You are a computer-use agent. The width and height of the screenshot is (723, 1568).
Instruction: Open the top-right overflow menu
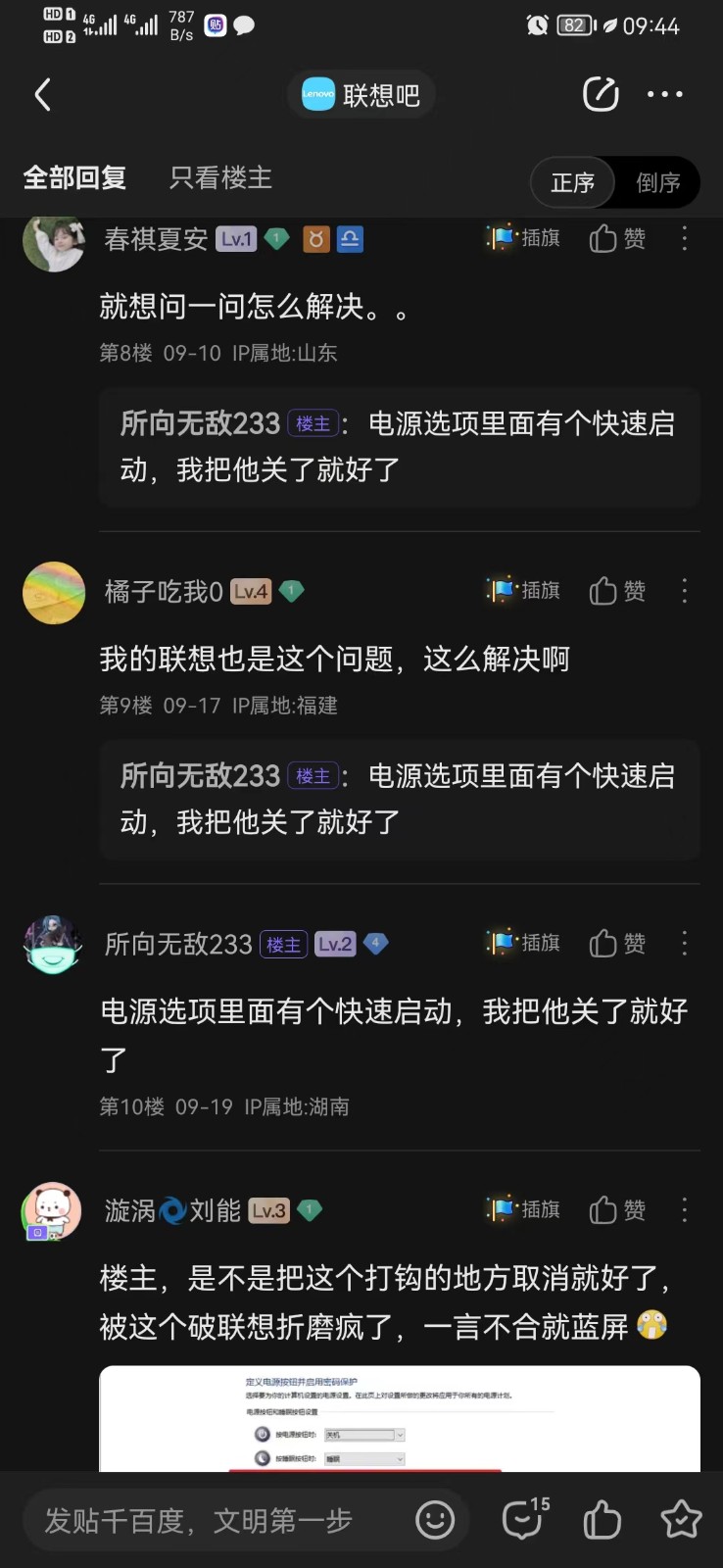coord(665,94)
